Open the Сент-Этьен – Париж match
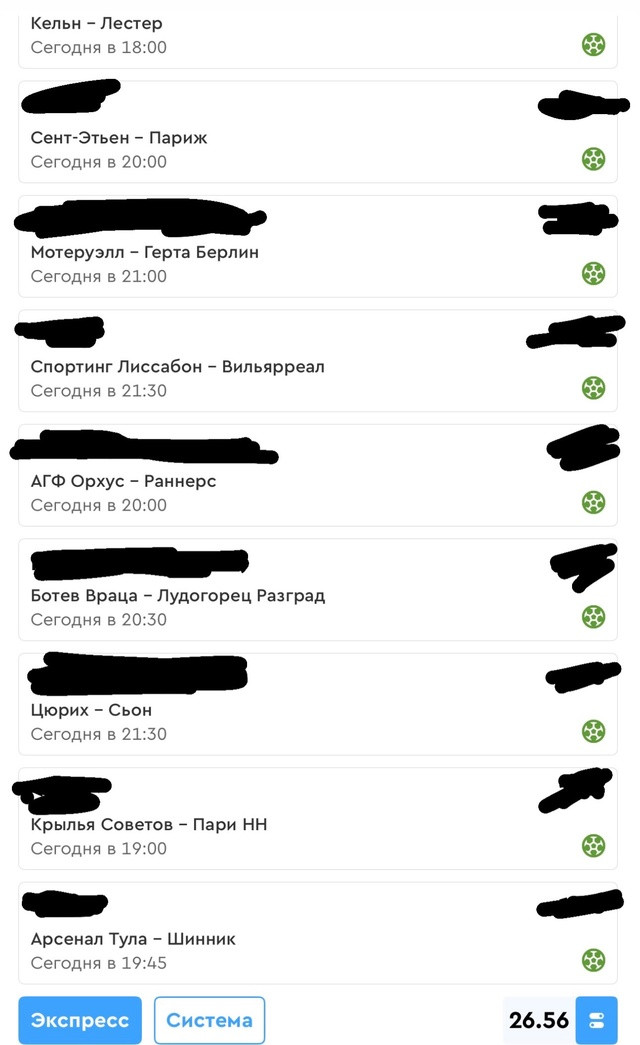Viewport: 640px width, 1045px height. coord(318,132)
